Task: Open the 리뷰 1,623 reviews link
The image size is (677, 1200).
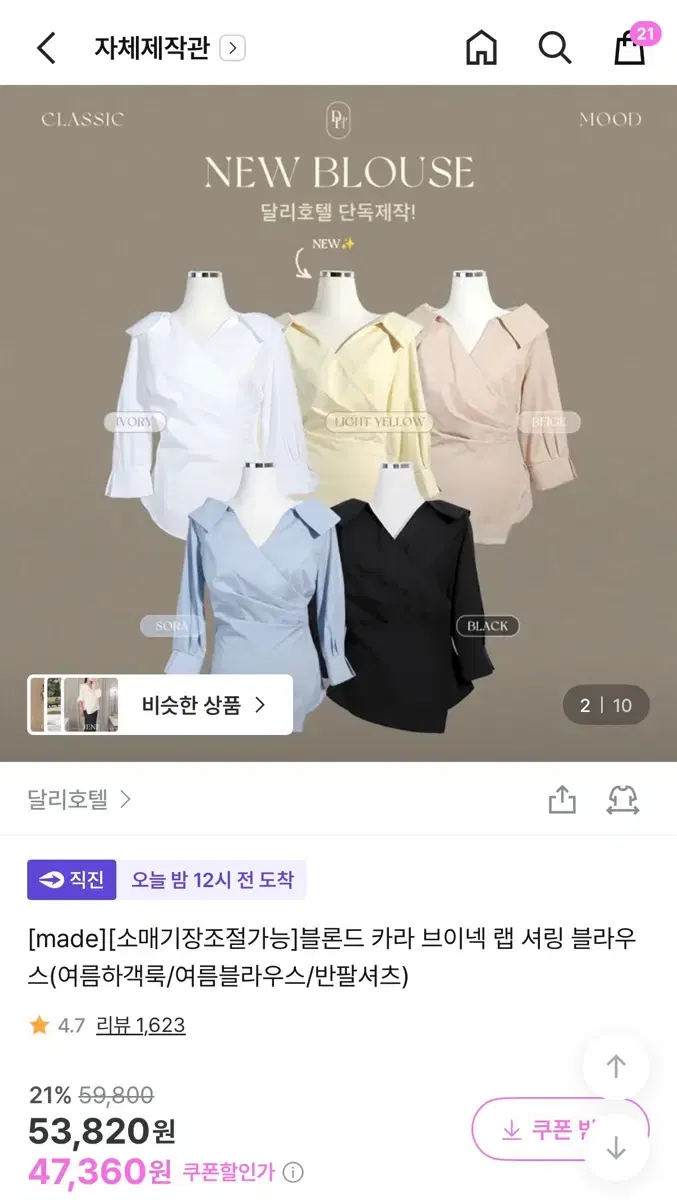Action: point(140,1025)
